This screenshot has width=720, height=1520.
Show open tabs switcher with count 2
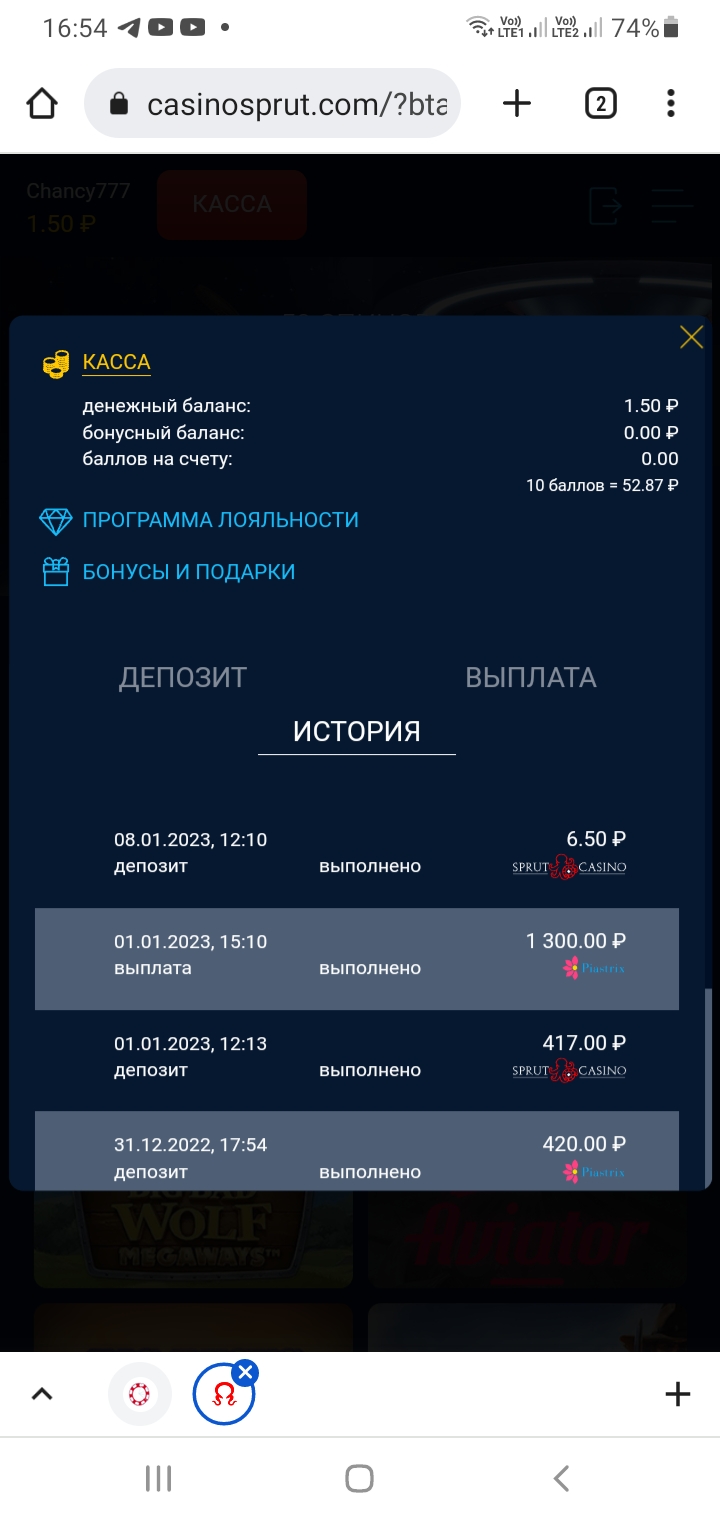600,103
